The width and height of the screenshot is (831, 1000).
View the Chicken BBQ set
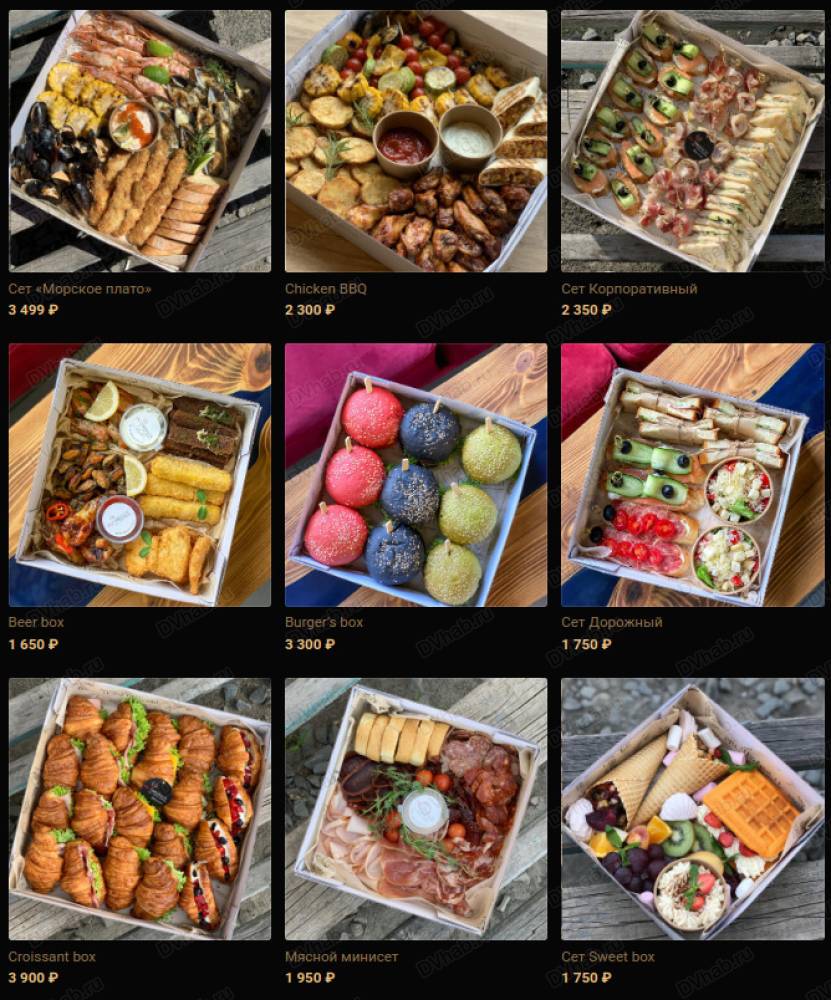coord(416,141)
